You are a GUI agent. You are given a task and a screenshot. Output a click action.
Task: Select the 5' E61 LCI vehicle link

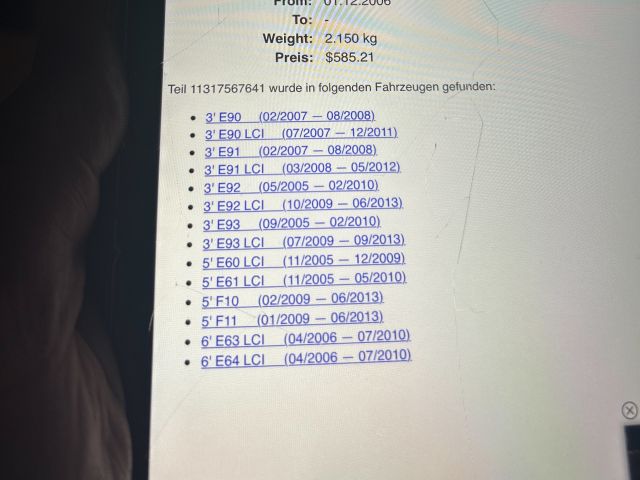point(302,280)
